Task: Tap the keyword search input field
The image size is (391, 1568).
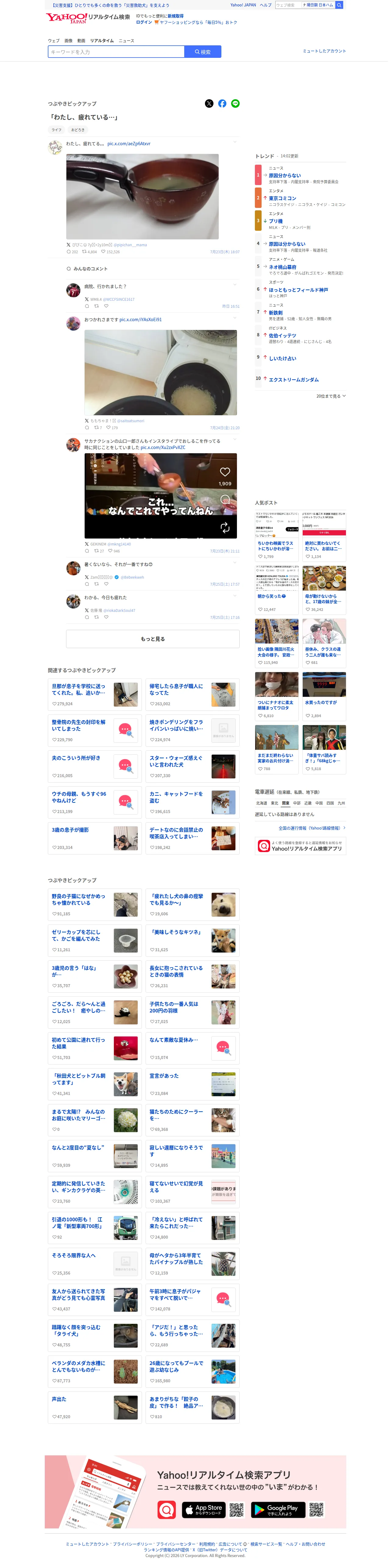Action: pos(116,52)
